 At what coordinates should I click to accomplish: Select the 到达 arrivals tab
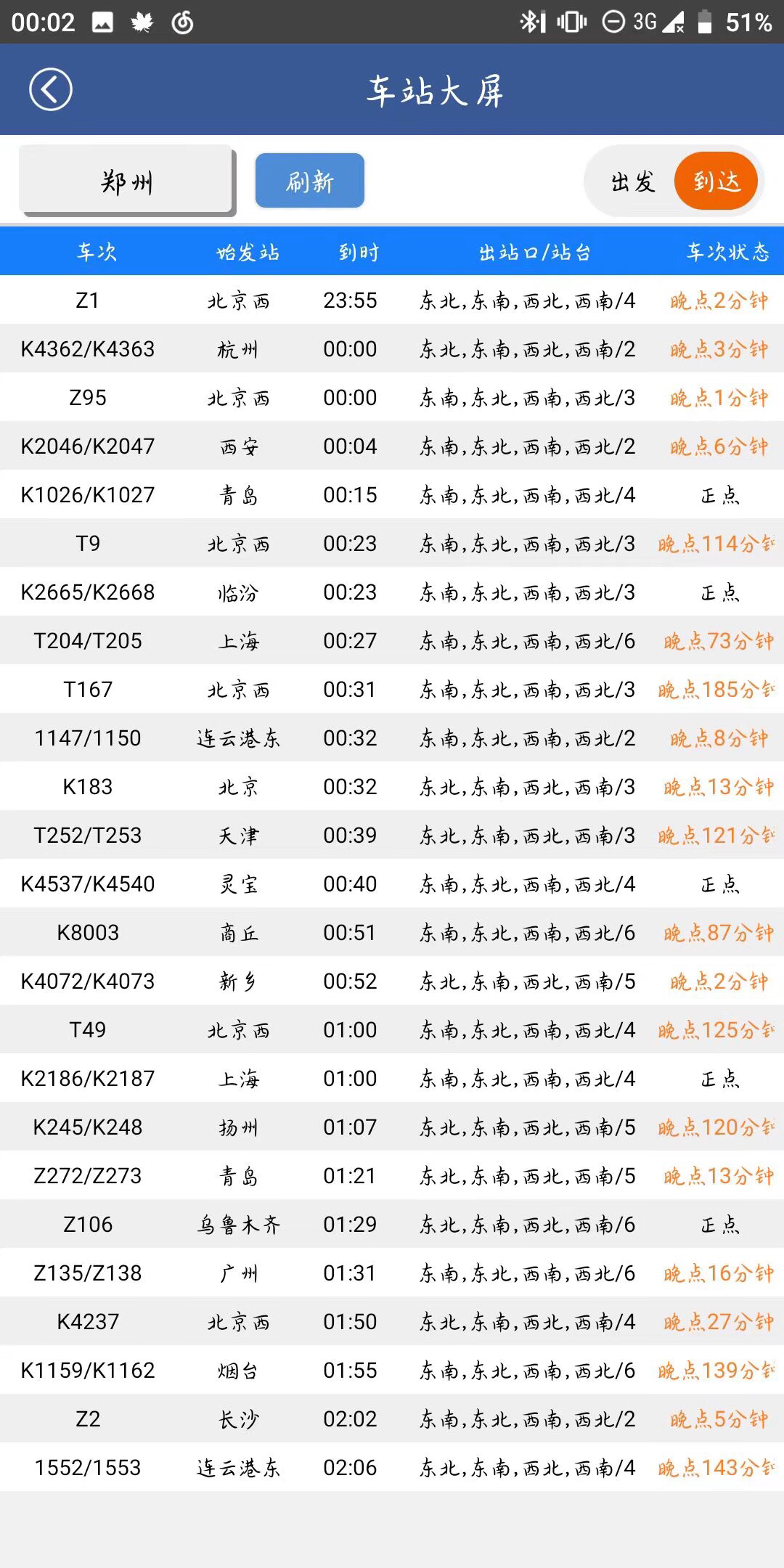point(716,181)
